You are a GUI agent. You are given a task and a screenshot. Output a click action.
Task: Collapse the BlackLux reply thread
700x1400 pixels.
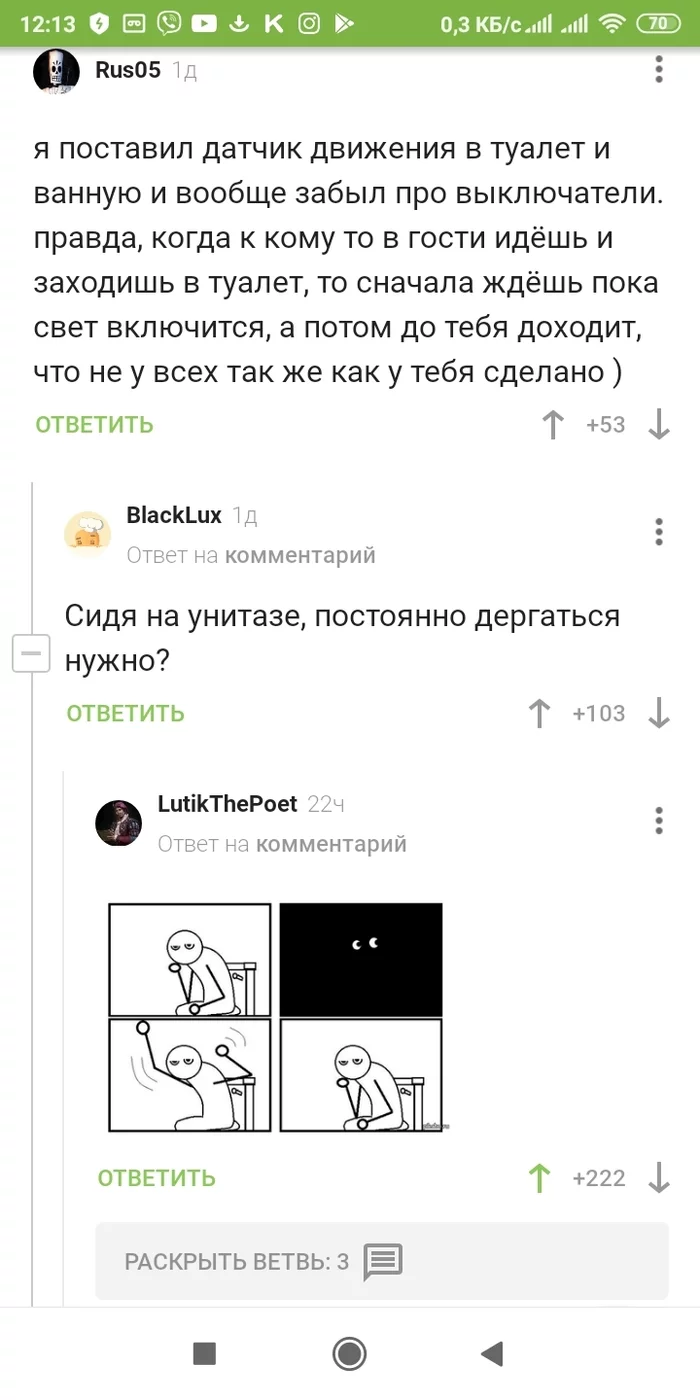click(30, 654)
